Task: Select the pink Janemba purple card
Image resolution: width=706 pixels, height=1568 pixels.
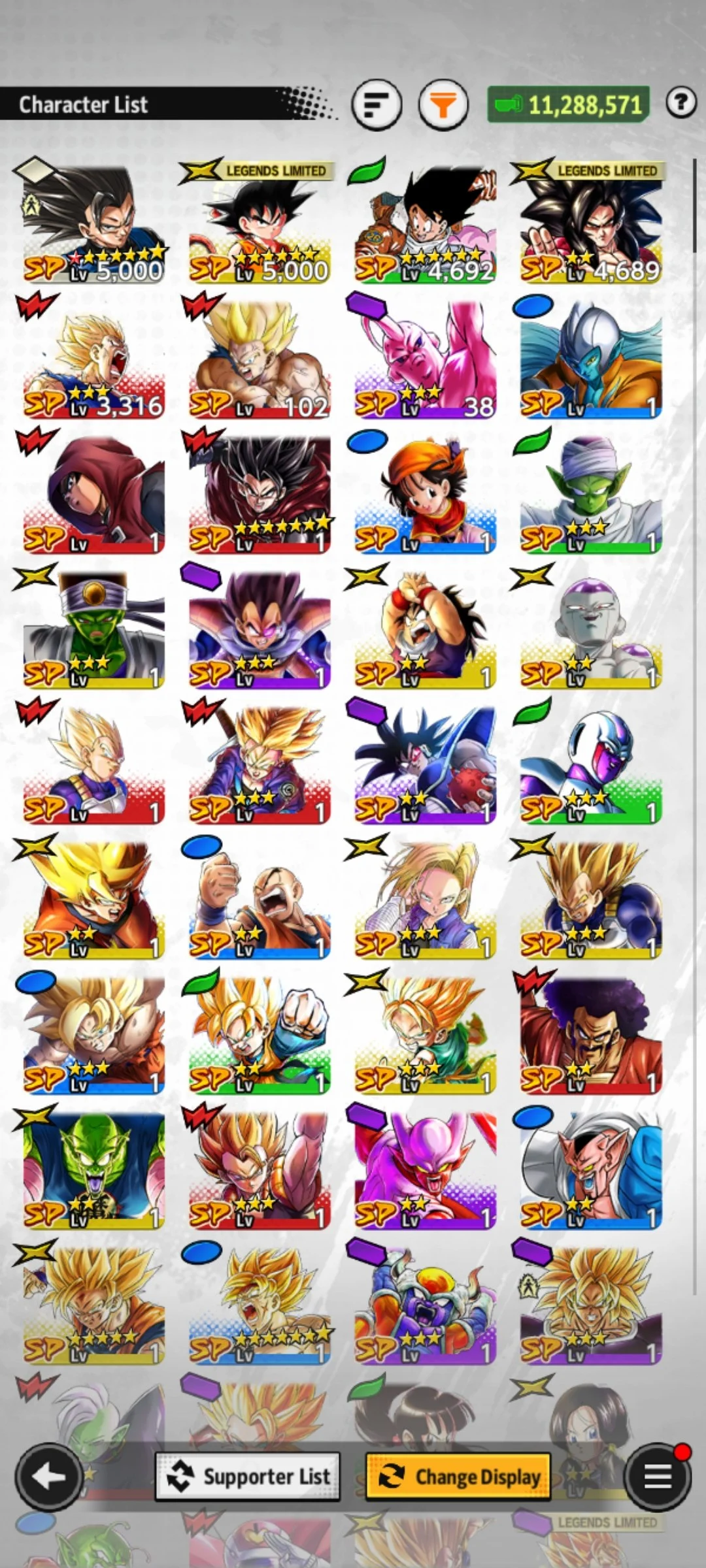Action: click(425, 1171)
